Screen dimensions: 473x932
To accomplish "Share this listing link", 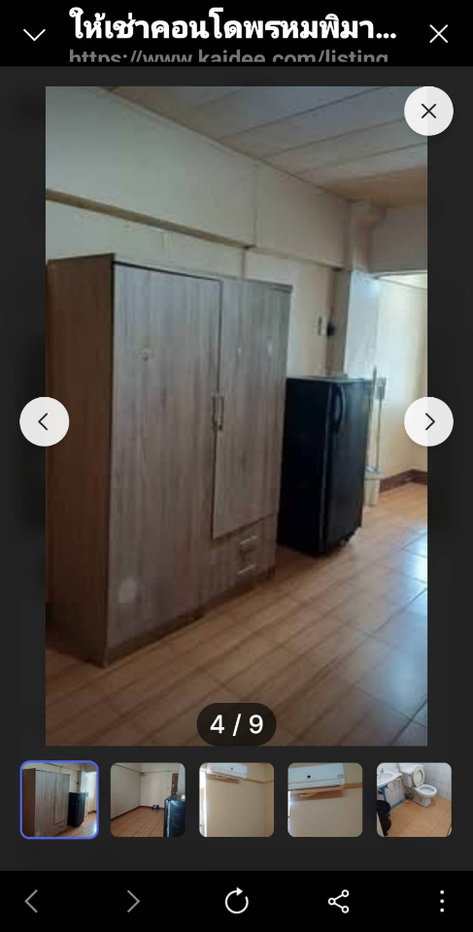I will pyautogui.click(x=339, y=901).
